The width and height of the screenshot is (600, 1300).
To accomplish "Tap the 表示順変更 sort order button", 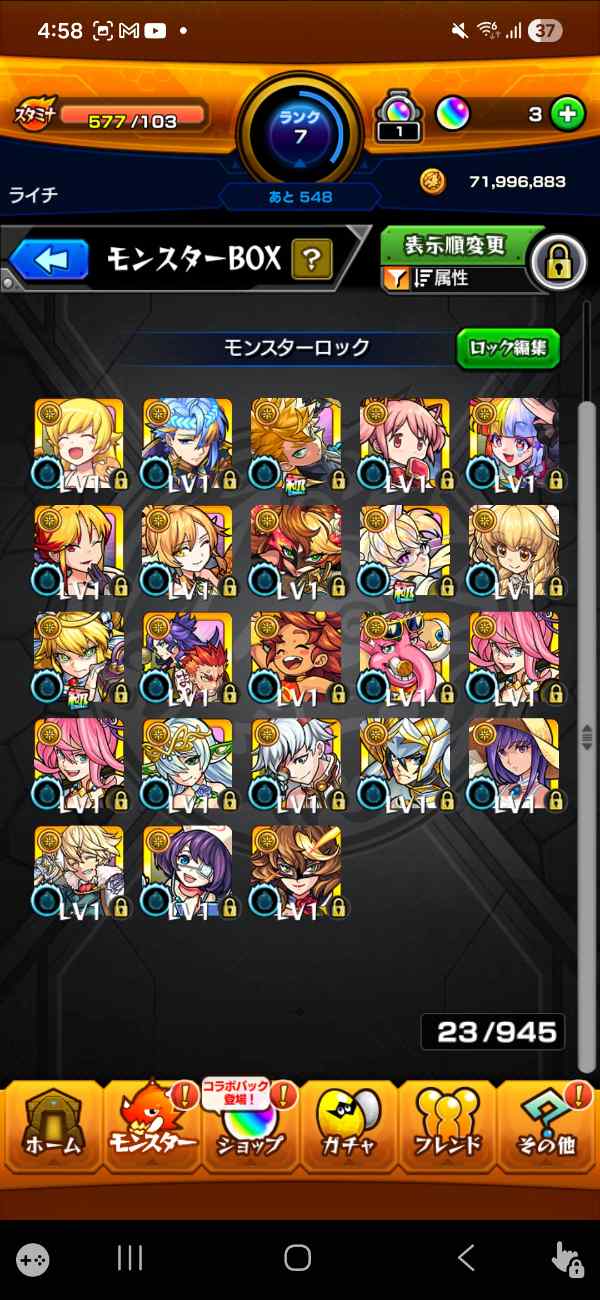I will click(x=456, y=246).
